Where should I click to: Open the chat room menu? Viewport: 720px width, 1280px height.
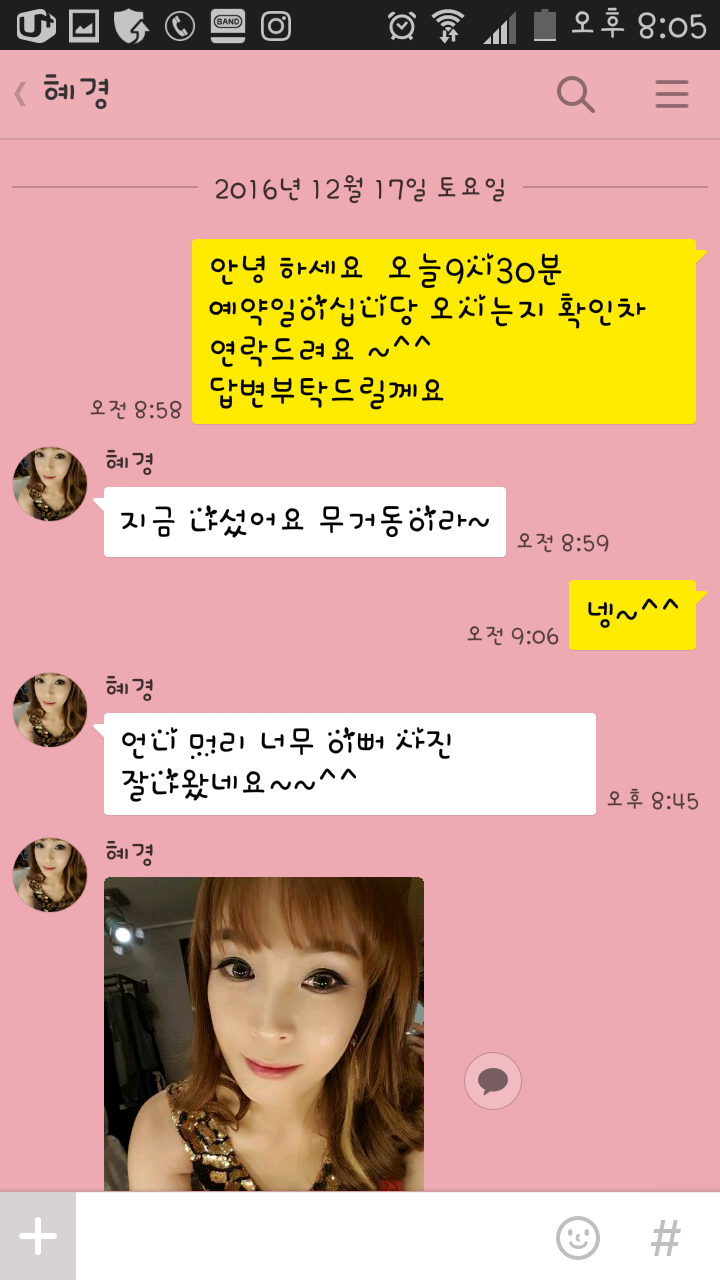tap(671, 95)
